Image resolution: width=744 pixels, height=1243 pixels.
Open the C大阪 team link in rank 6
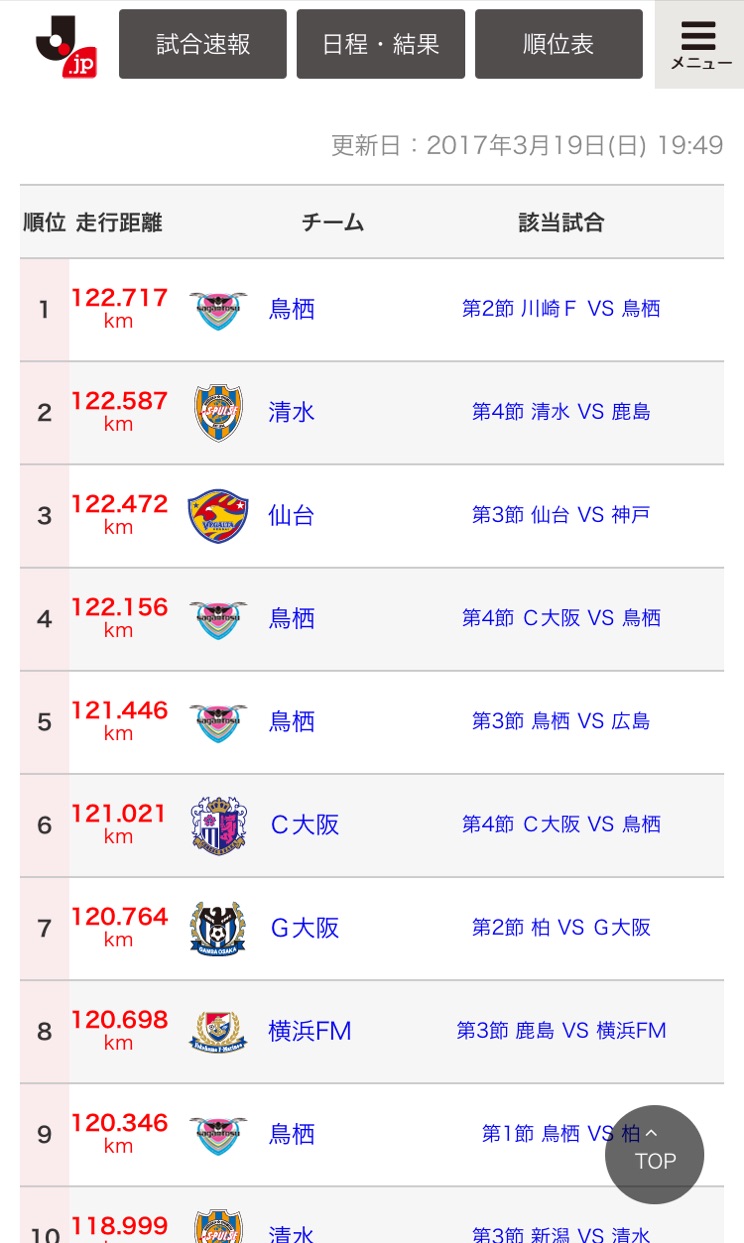tap(305, 824)
